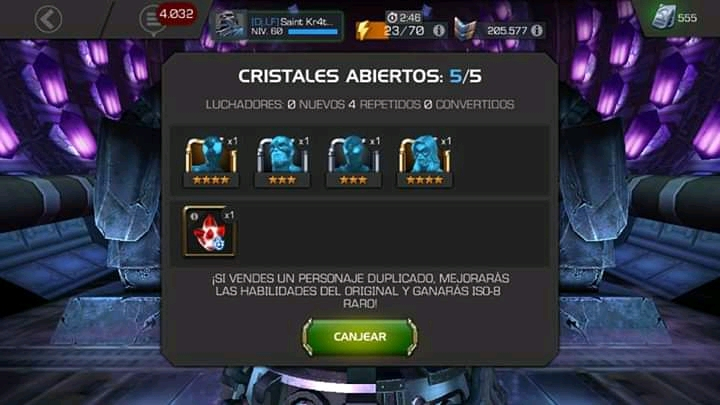Tap the green Canjear button
Image resolution: width=720 pixels, height=405 pixels.
click(359, 337)
